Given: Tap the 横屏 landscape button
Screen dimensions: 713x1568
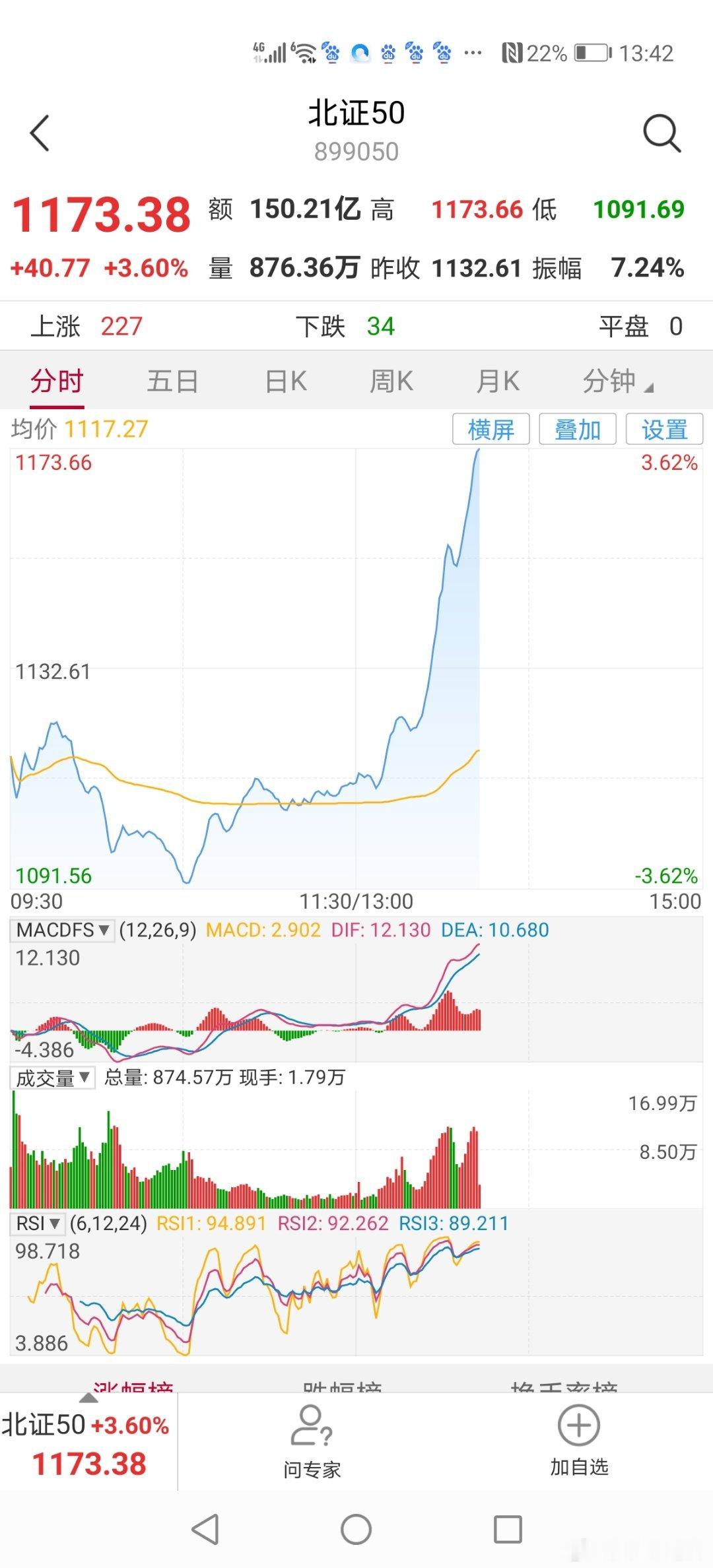Looking at the screenshot, I should coord(491,429).
